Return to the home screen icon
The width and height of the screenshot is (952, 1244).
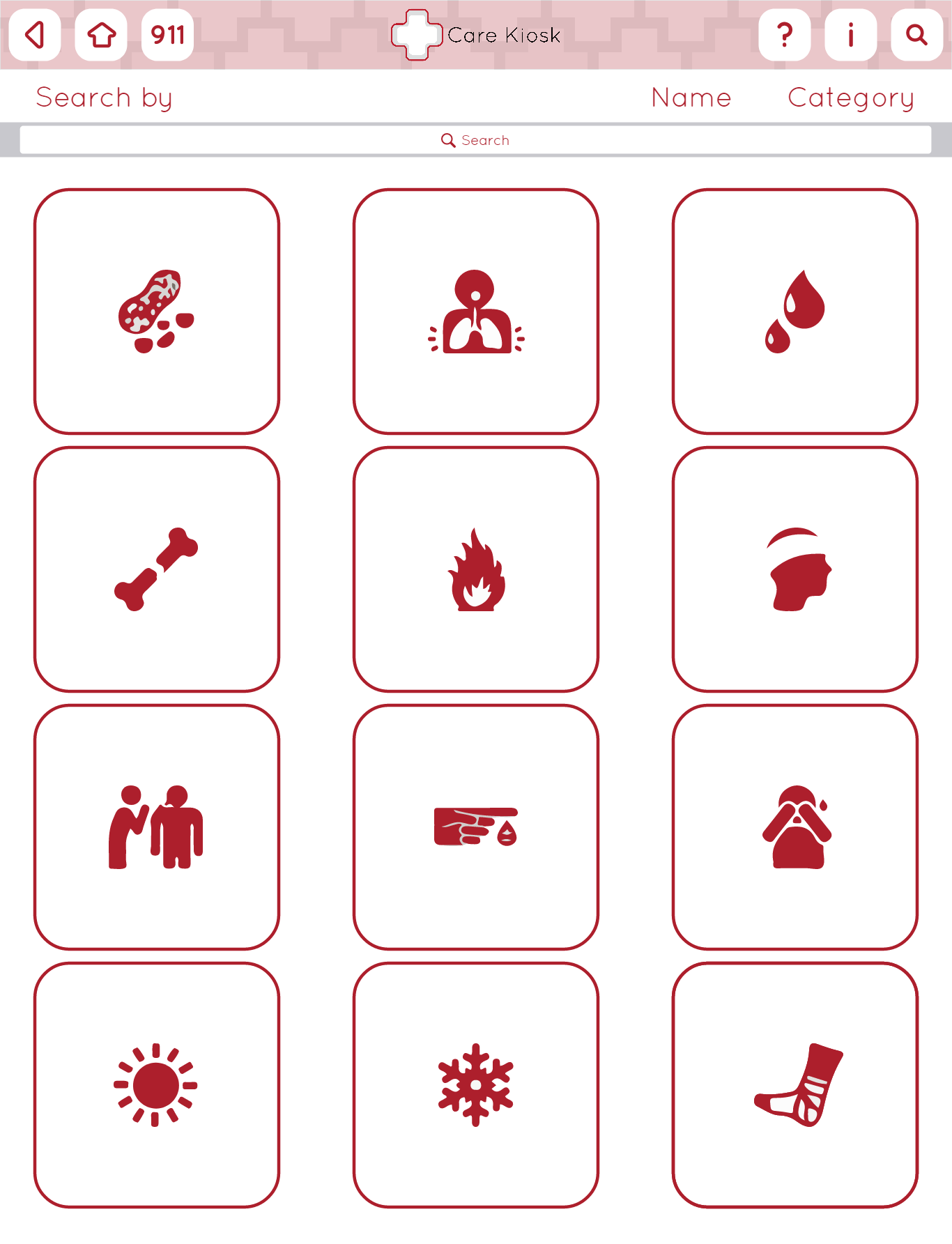coord(101,35)
